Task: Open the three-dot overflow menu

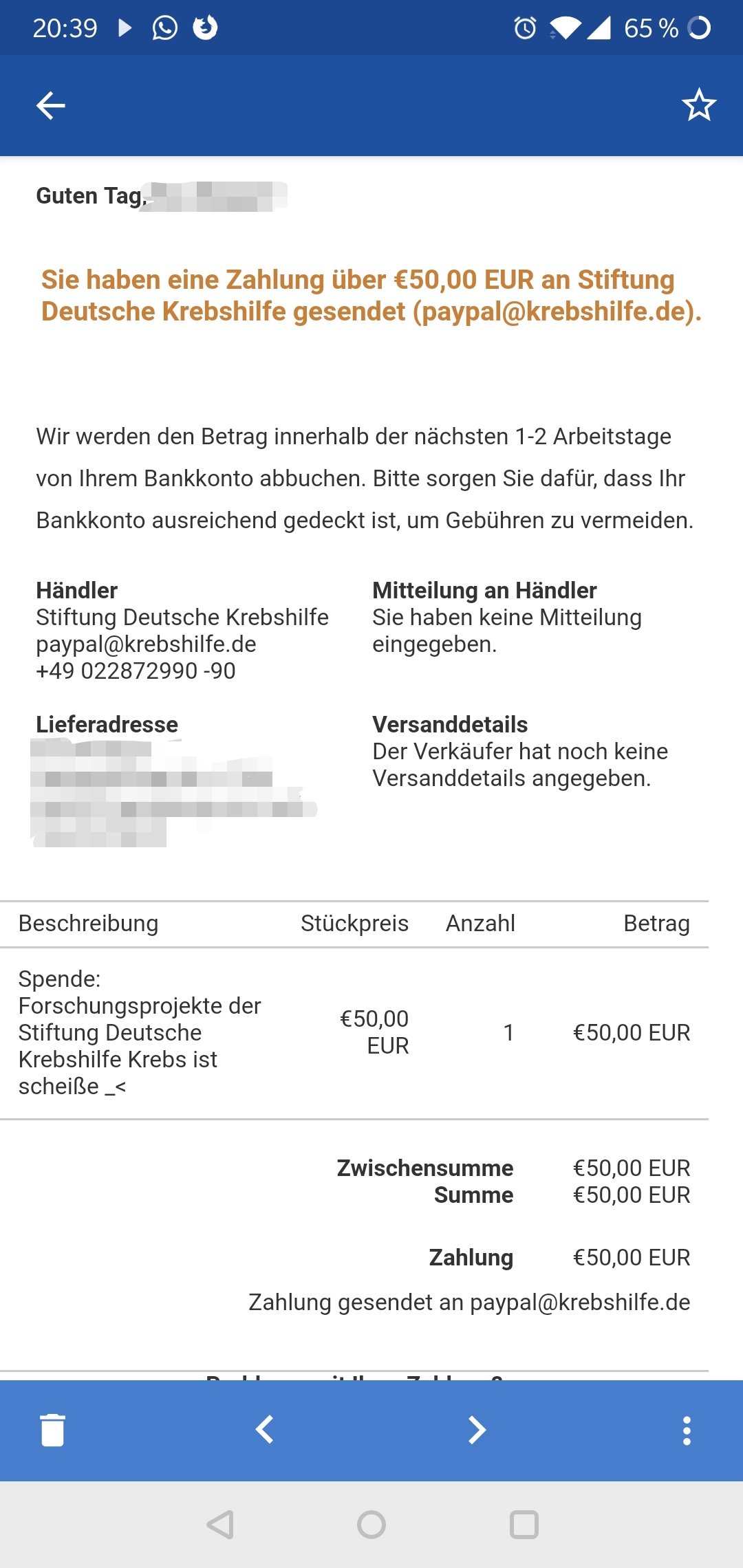Action: (687, 1430)
